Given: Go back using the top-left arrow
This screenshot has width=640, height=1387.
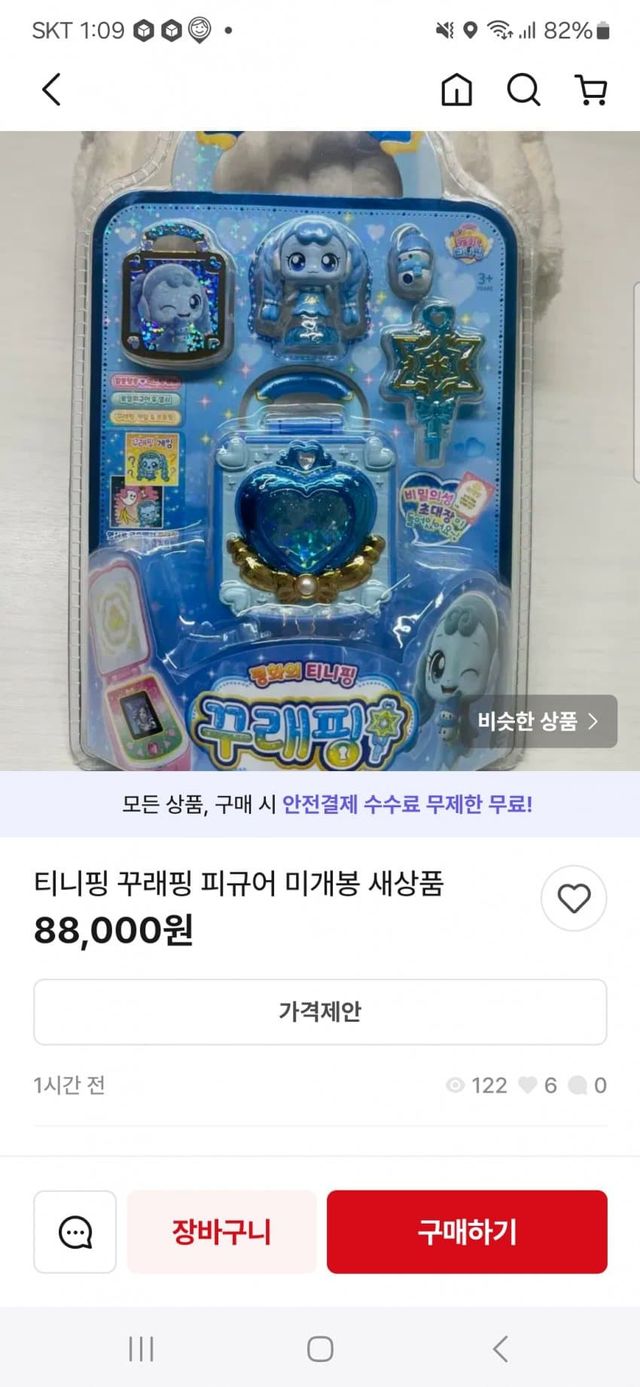Looking at the screenshot, I should (51, 90).
